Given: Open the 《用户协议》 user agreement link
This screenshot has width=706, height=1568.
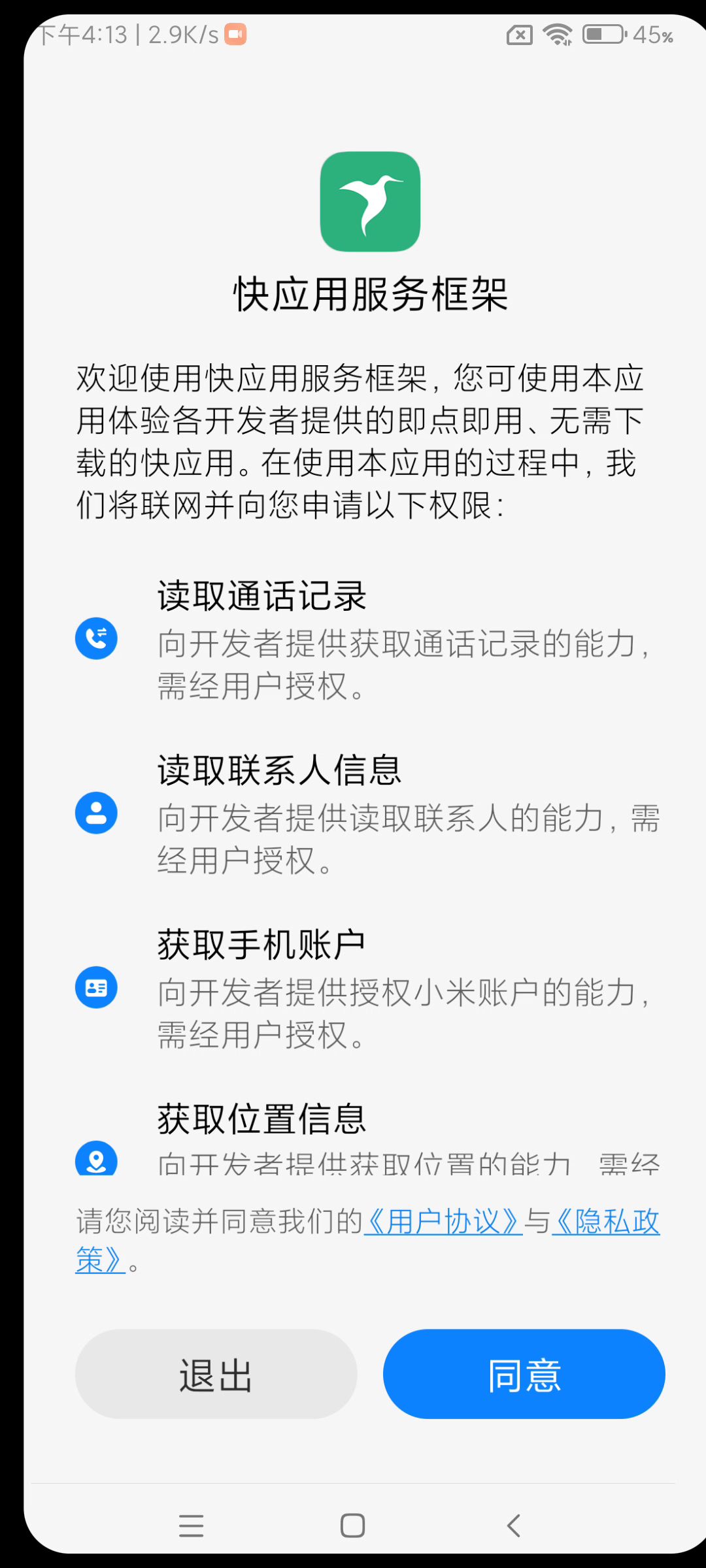Looking at the screenshot, I should pyautogui.click(x=443, y=1221).
